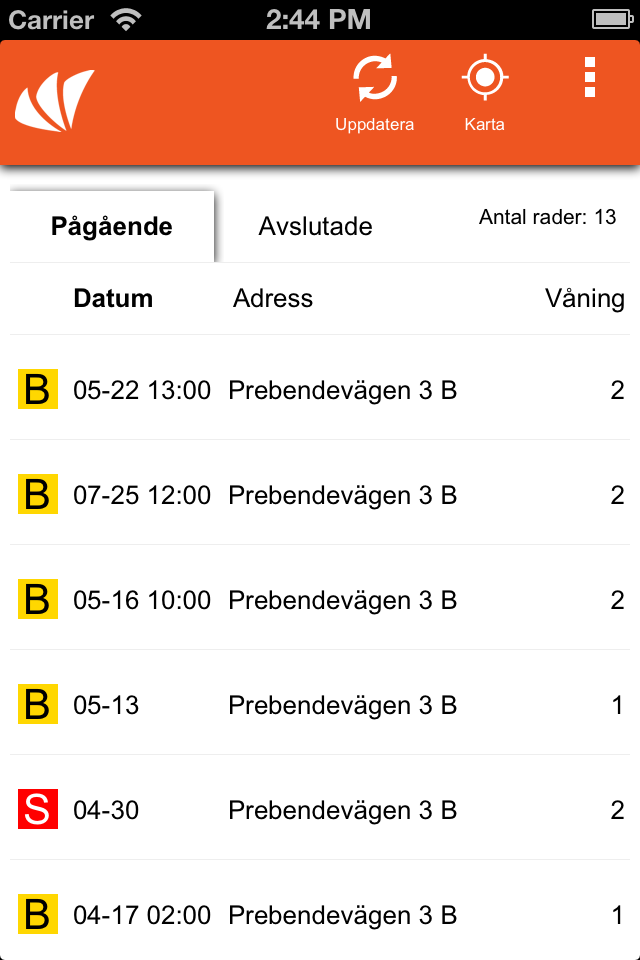Open the Karta map view
This screenshot has height=960, width=640.
pyautogui.click(x=485, y=96)
